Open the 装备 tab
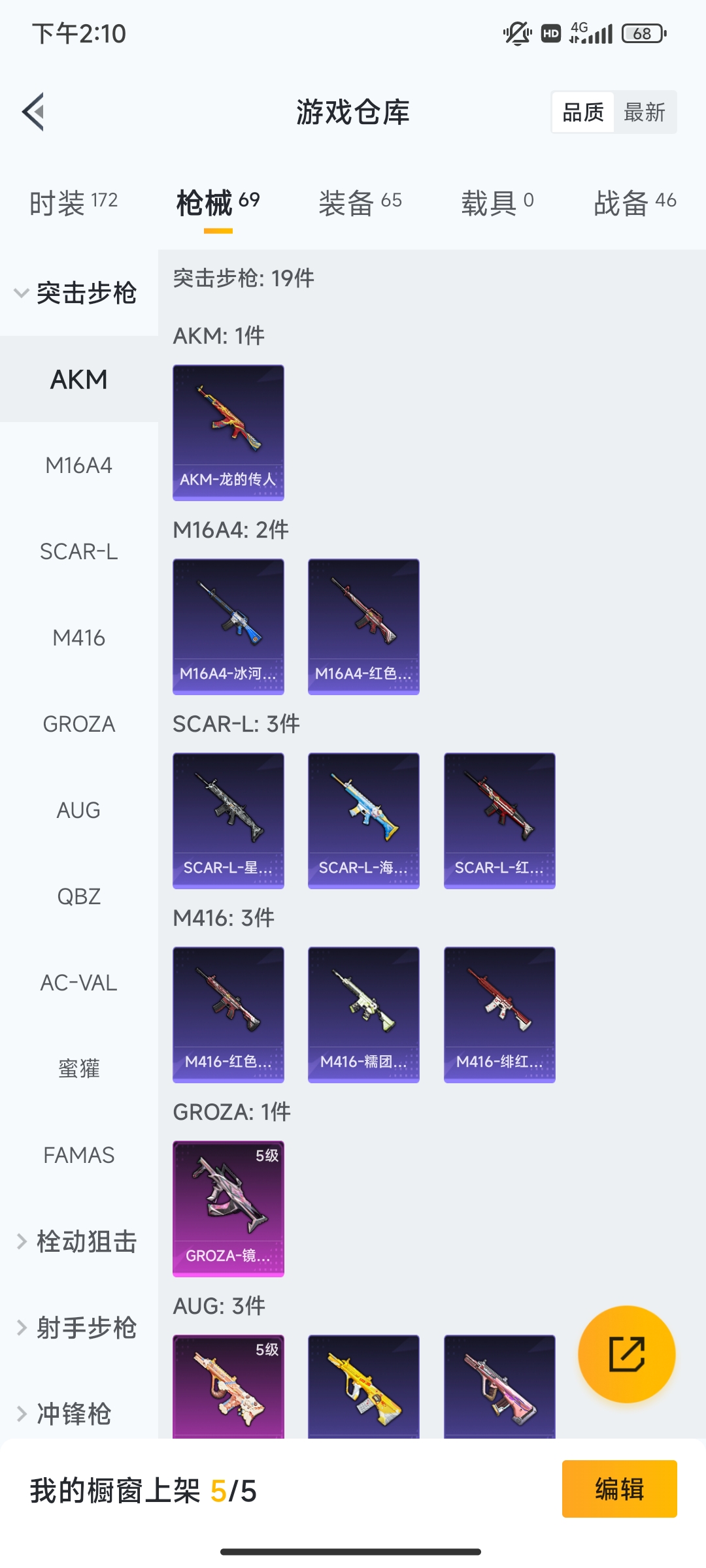706x1568 pixels. 360,202
